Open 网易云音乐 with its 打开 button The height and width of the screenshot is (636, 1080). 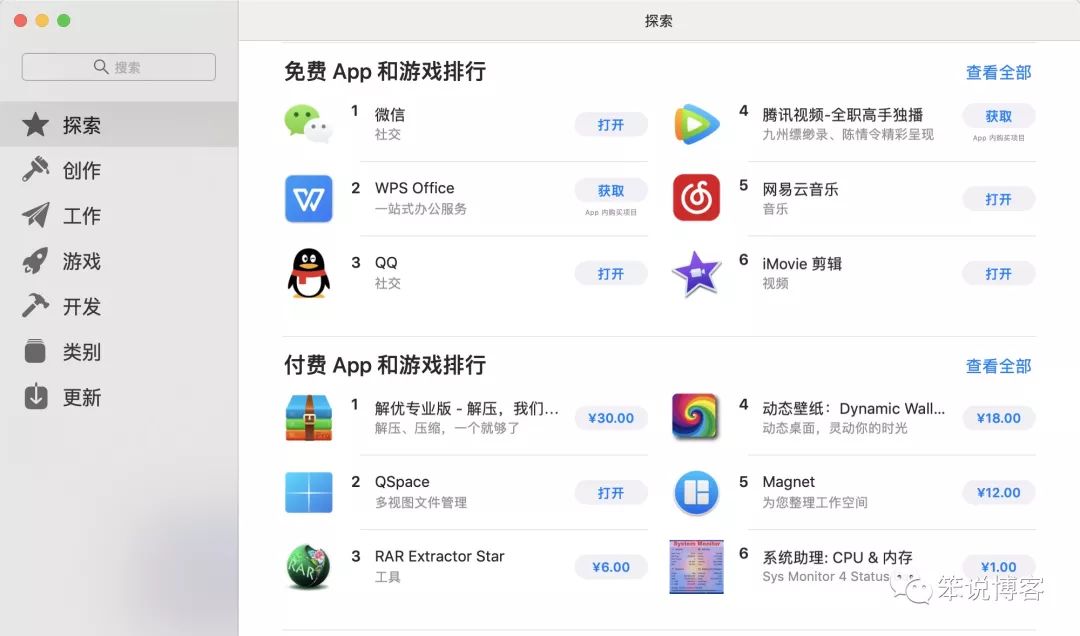pyautogui.click(x=998, y=200)
